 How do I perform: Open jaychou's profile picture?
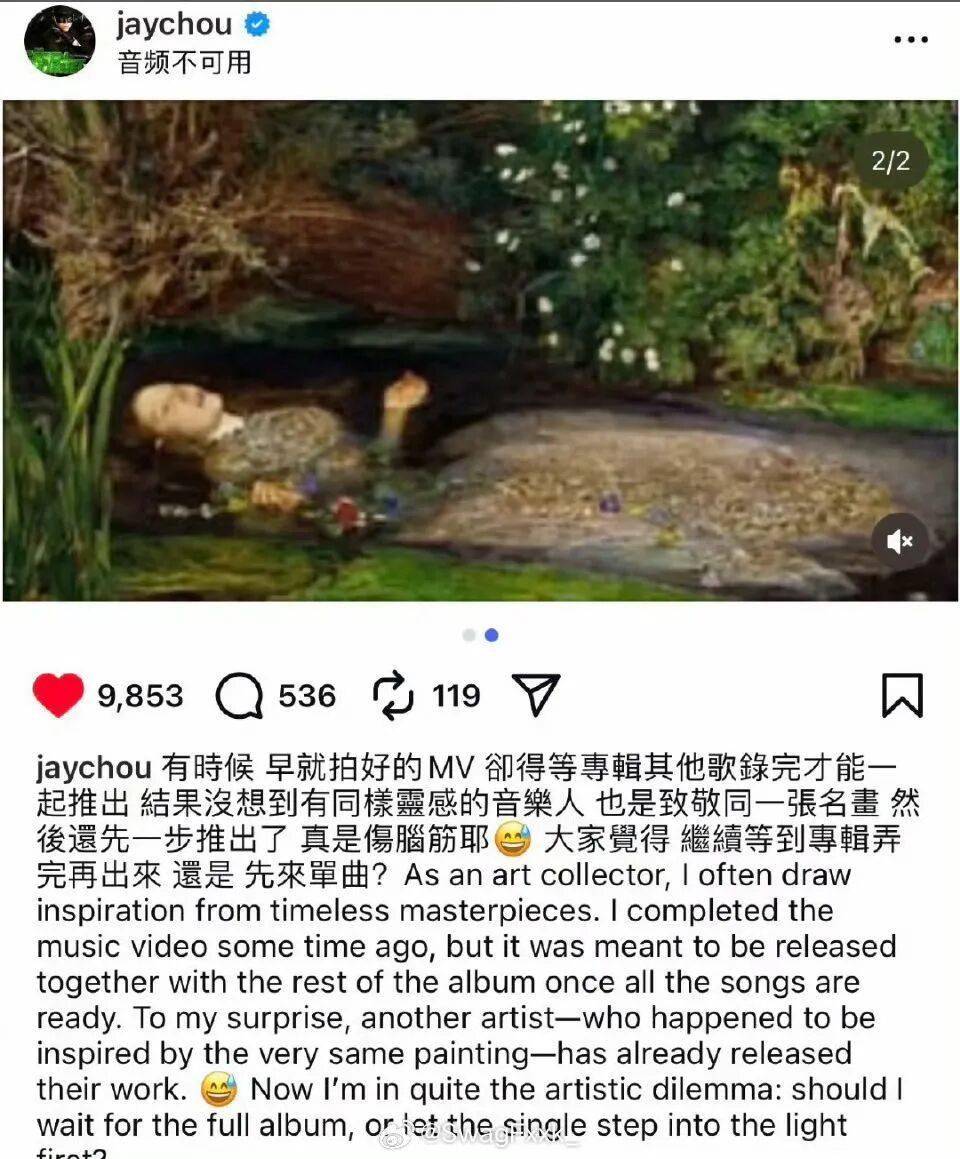(59, 40)
